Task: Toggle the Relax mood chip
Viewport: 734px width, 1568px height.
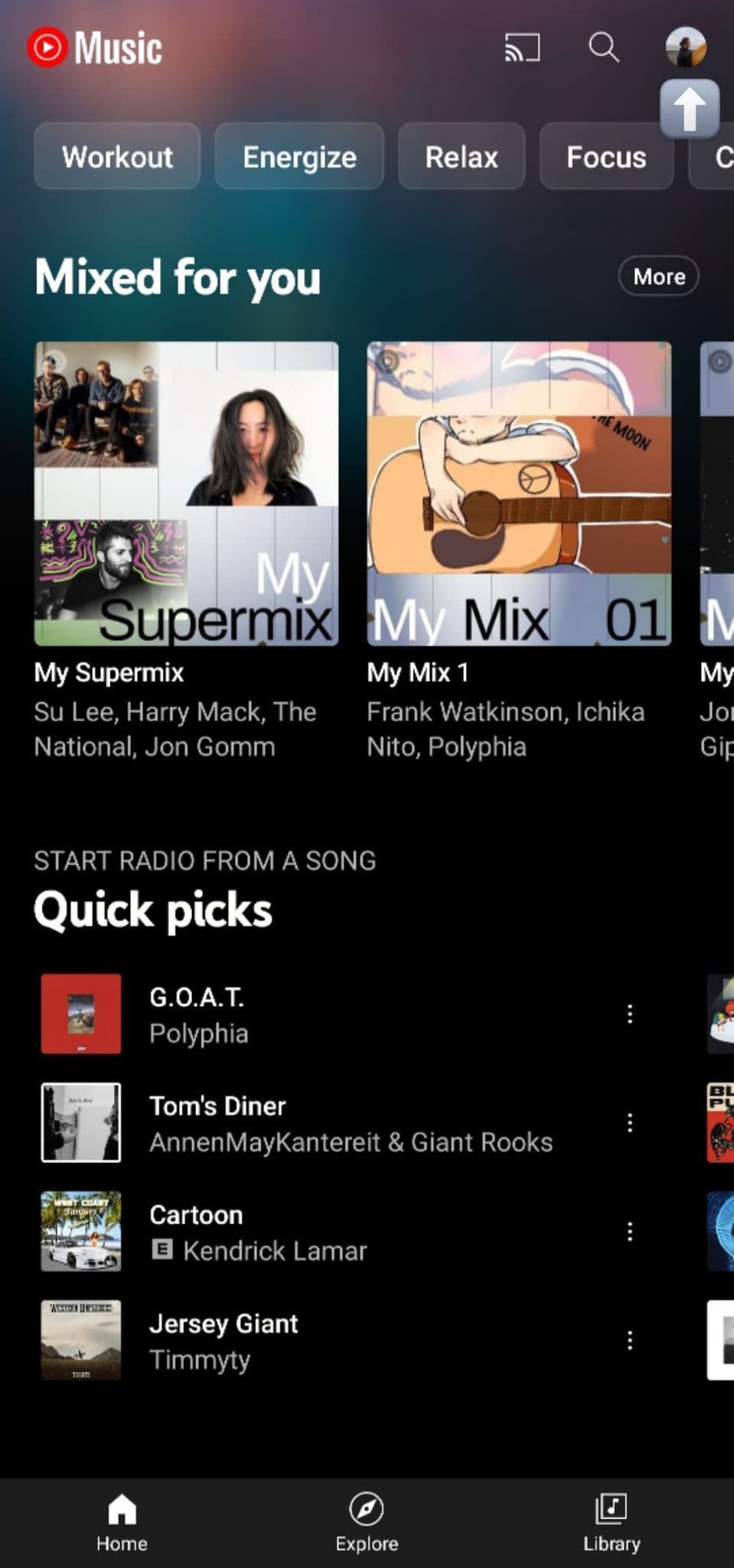Action: tap(462, 157)
